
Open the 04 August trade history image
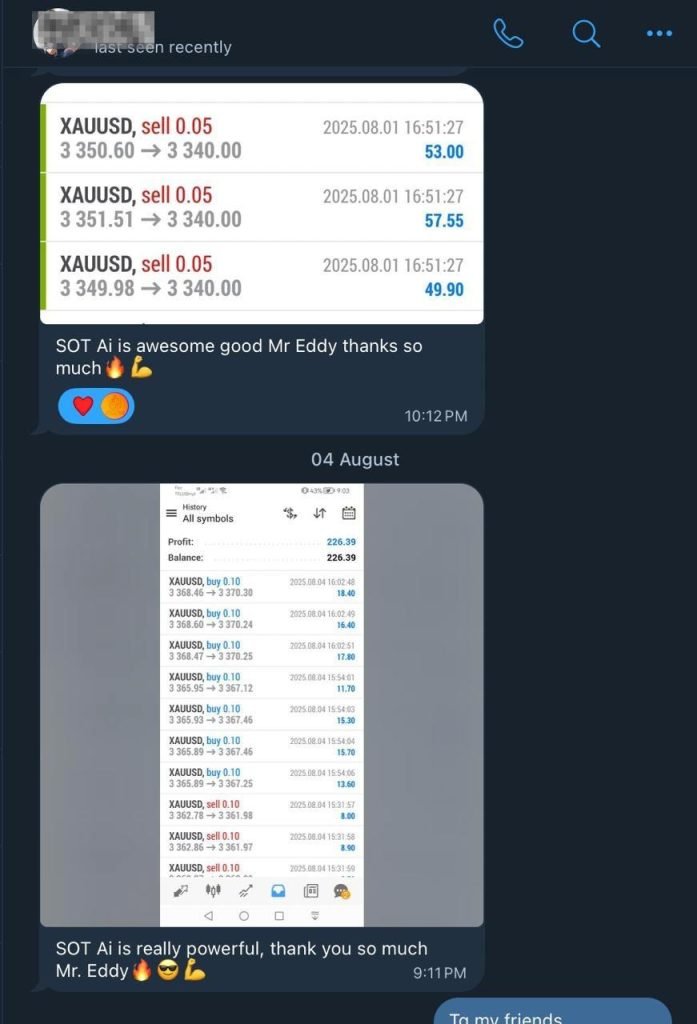261,705
